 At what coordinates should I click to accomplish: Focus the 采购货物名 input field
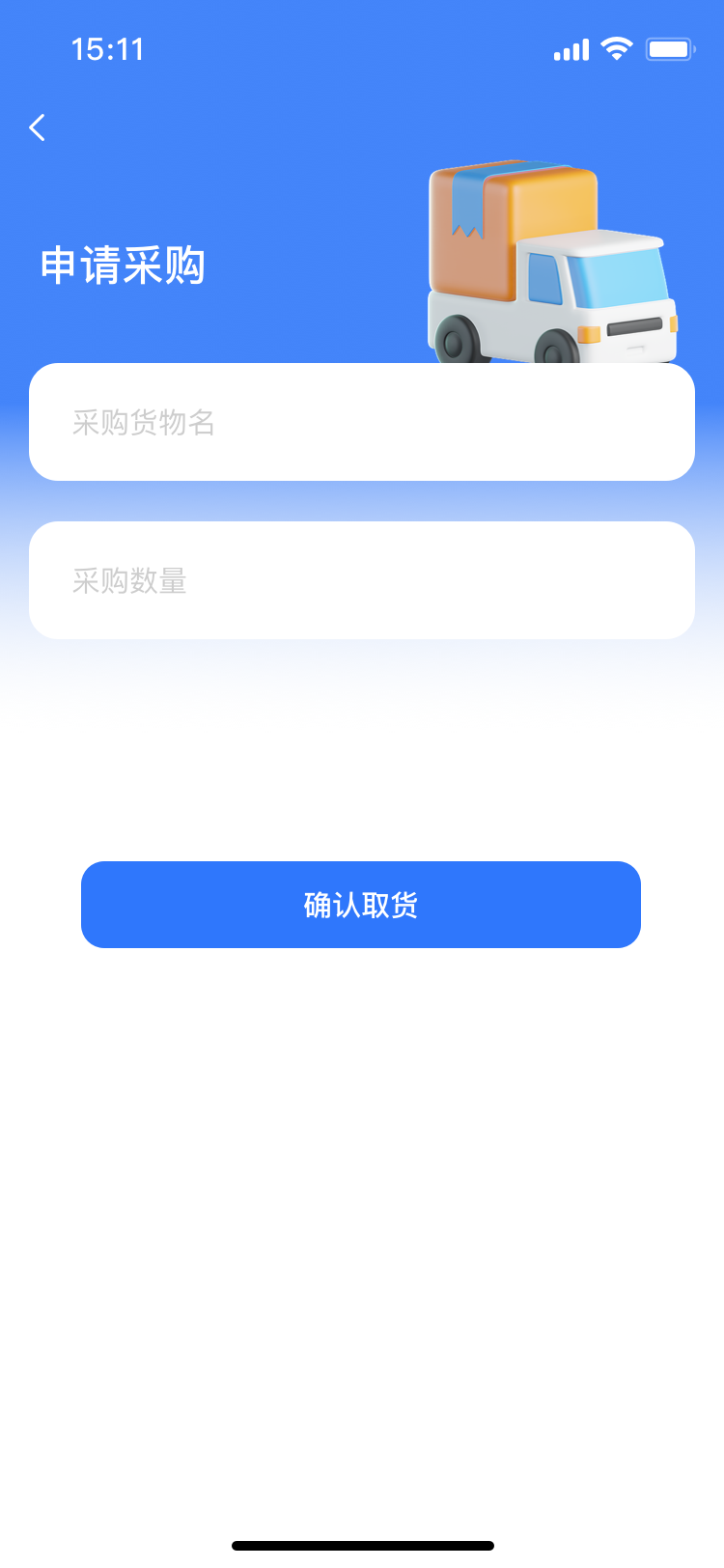click(361, 422)
